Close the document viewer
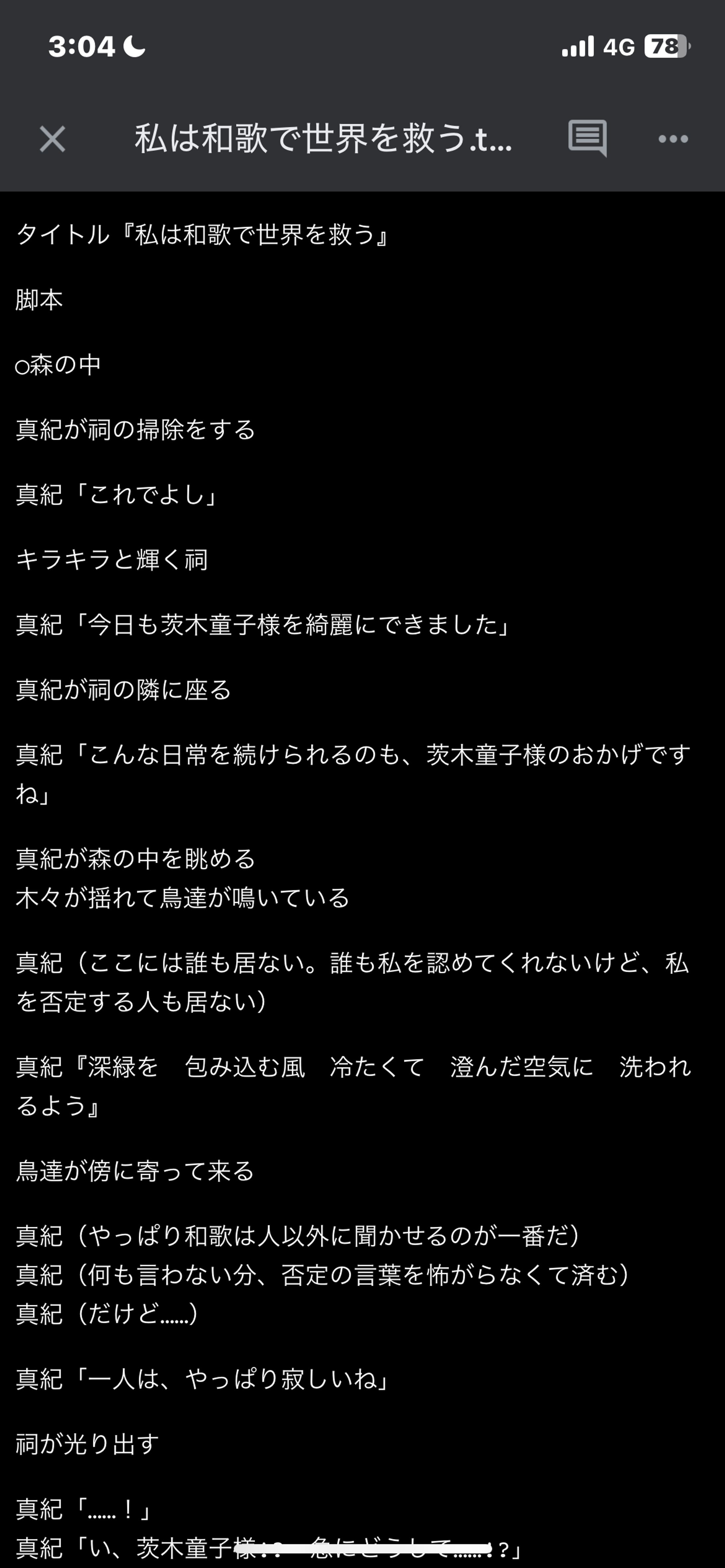The image size is (725, 1568). tap(52, 139)
